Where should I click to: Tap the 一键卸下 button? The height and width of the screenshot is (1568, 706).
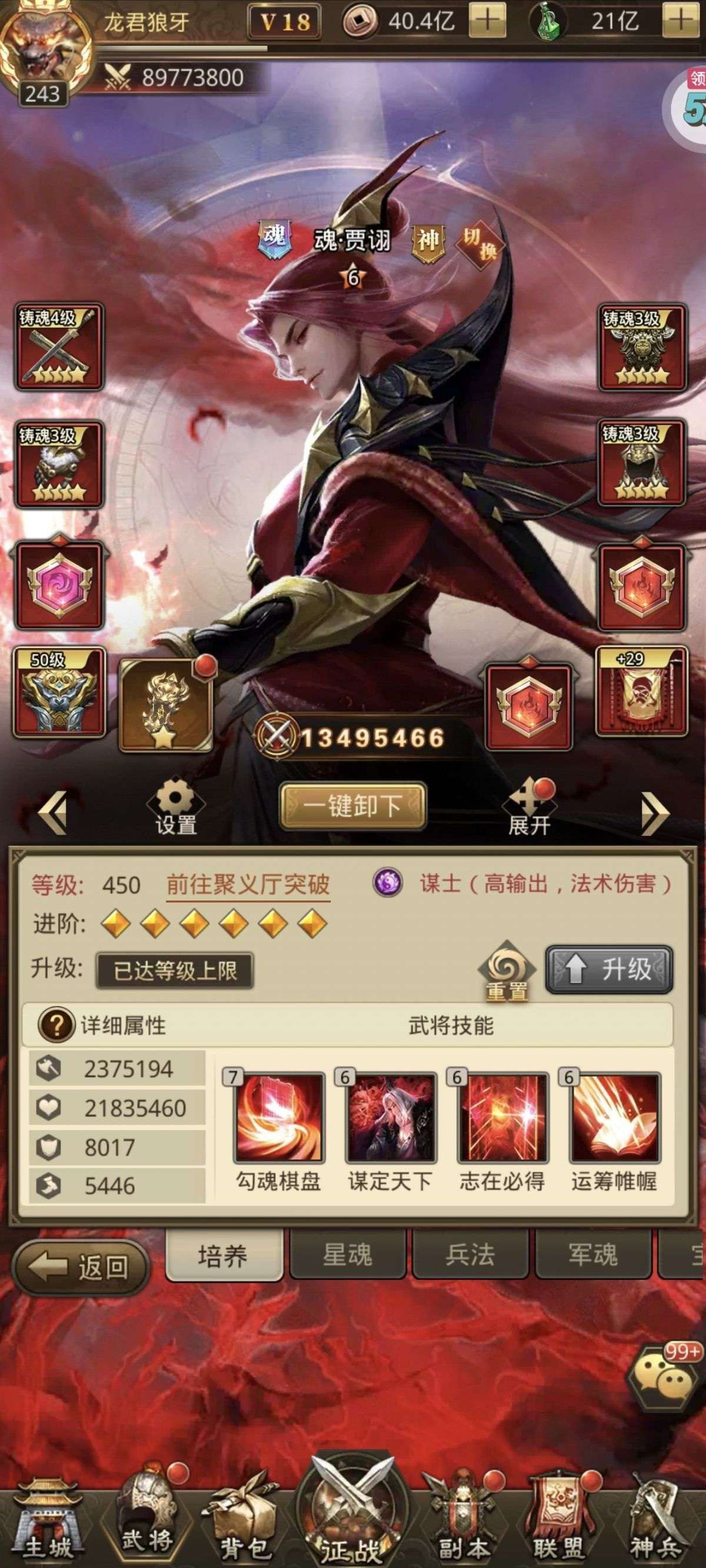click(x=353, y=806)
